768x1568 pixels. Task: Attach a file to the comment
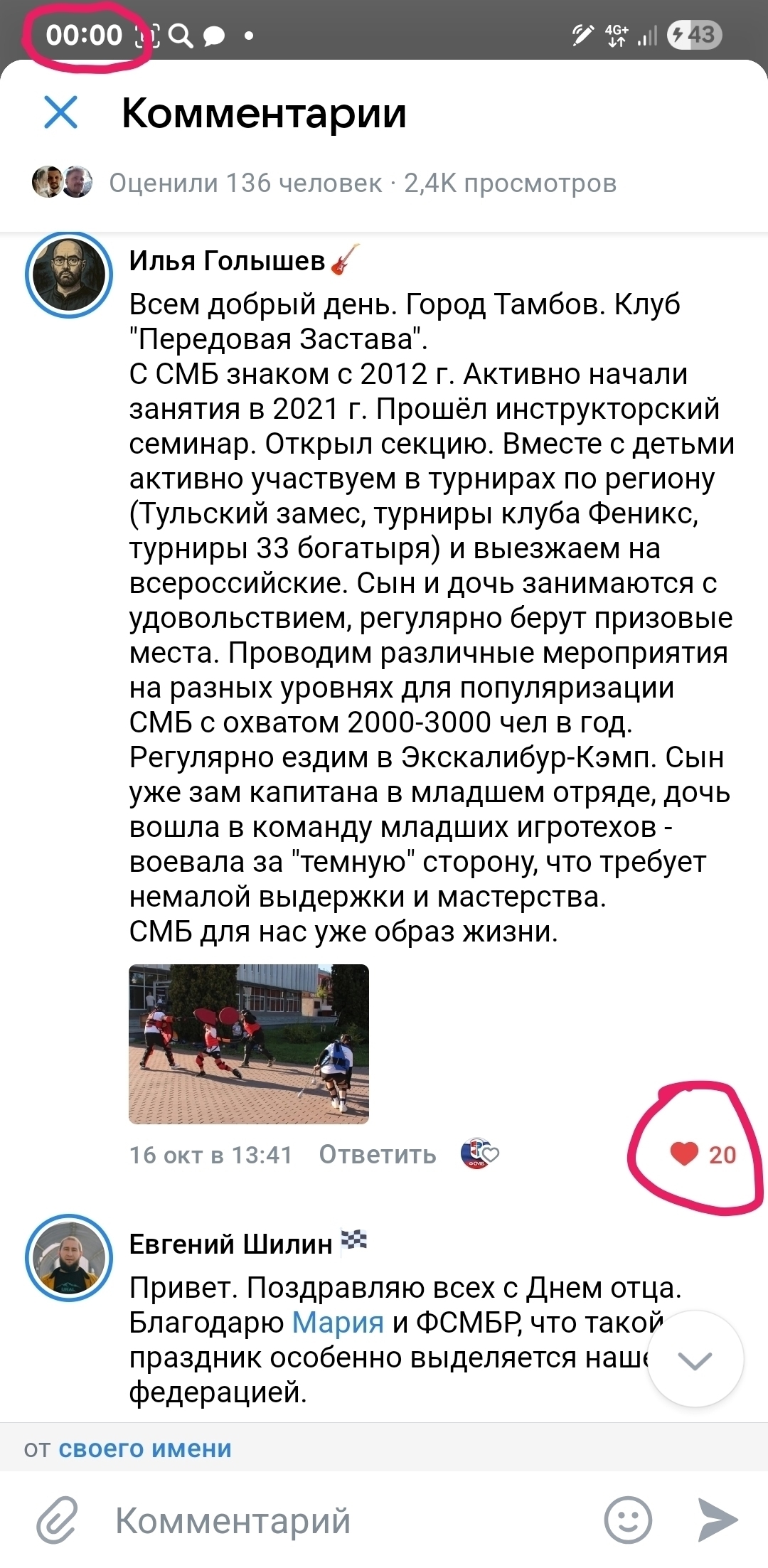(57, 1520)
